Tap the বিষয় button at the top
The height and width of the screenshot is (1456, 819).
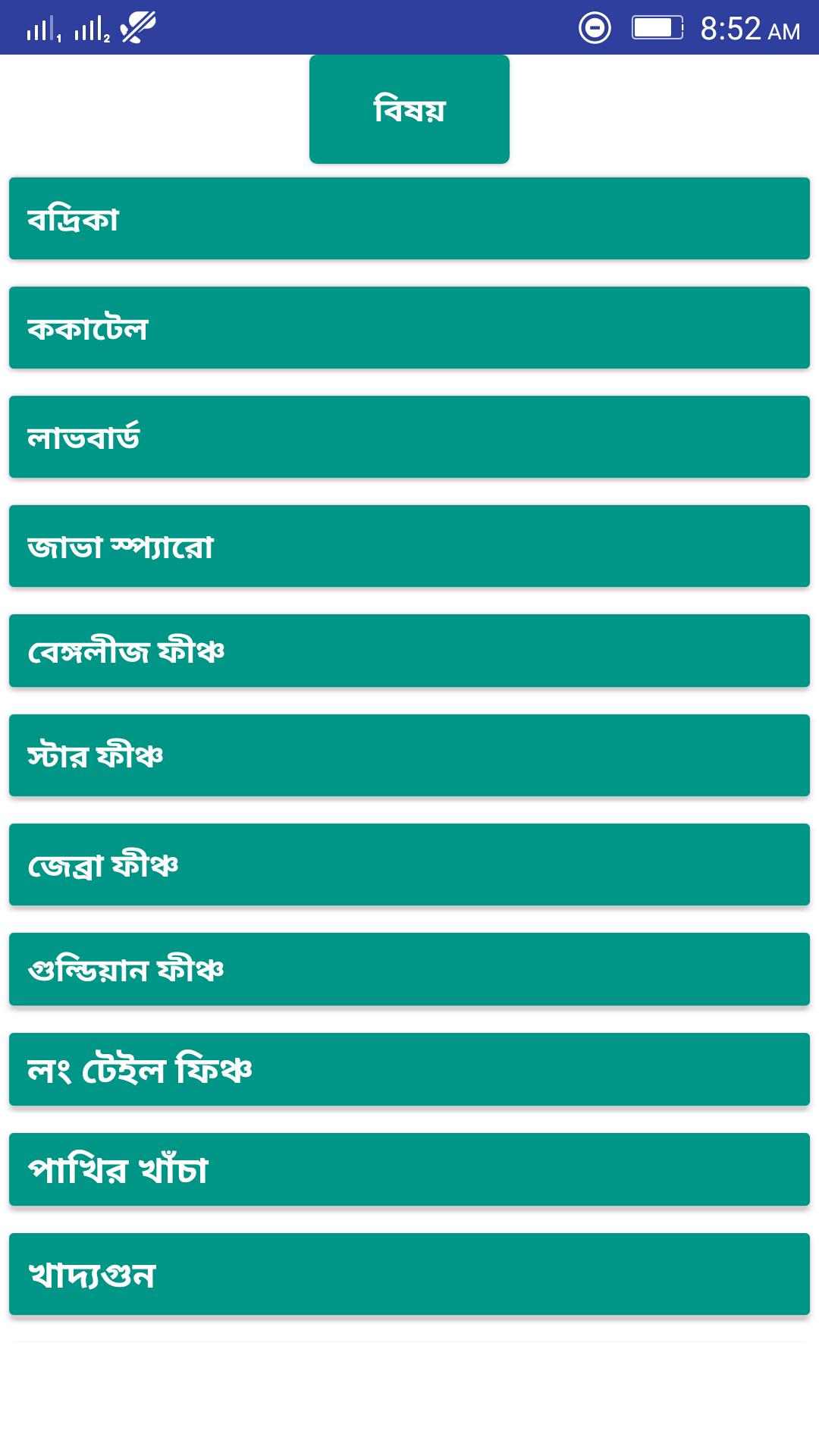(409, 109)
